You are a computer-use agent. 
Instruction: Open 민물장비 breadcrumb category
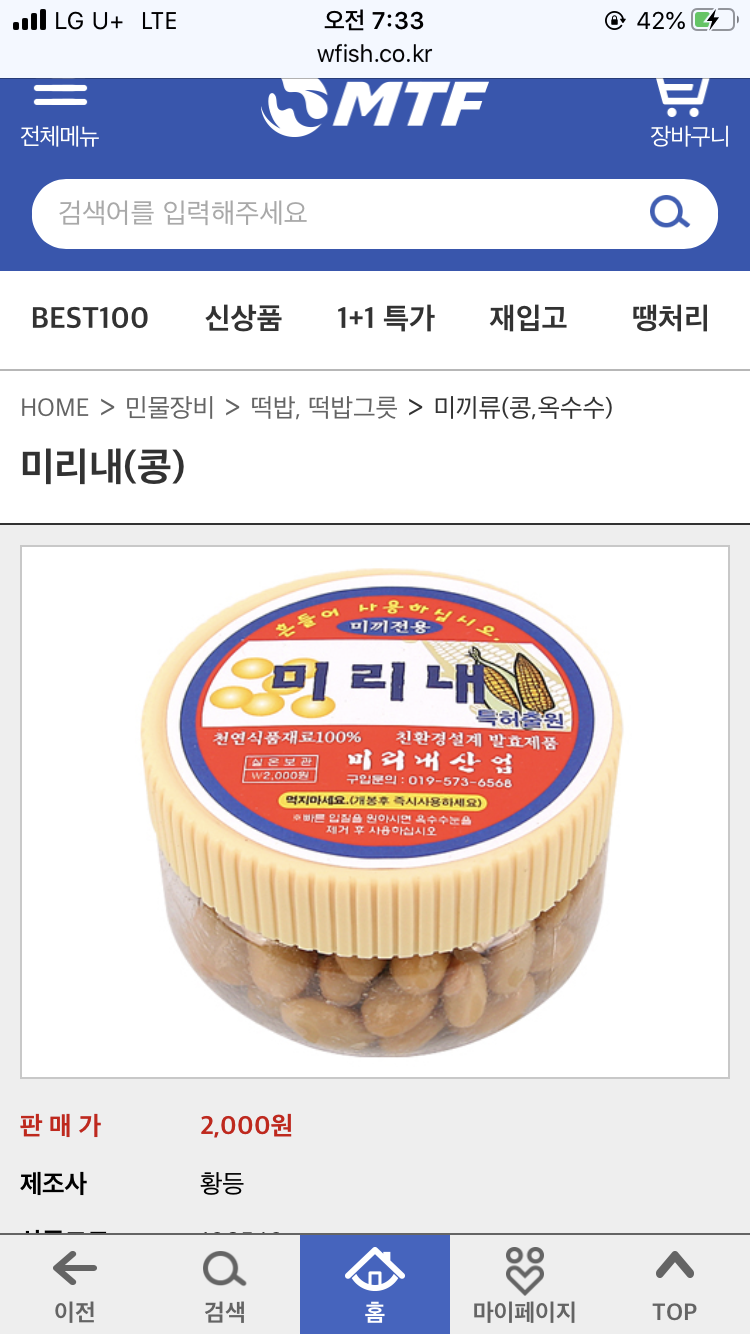pyautogui.click(x=170, y=407)
